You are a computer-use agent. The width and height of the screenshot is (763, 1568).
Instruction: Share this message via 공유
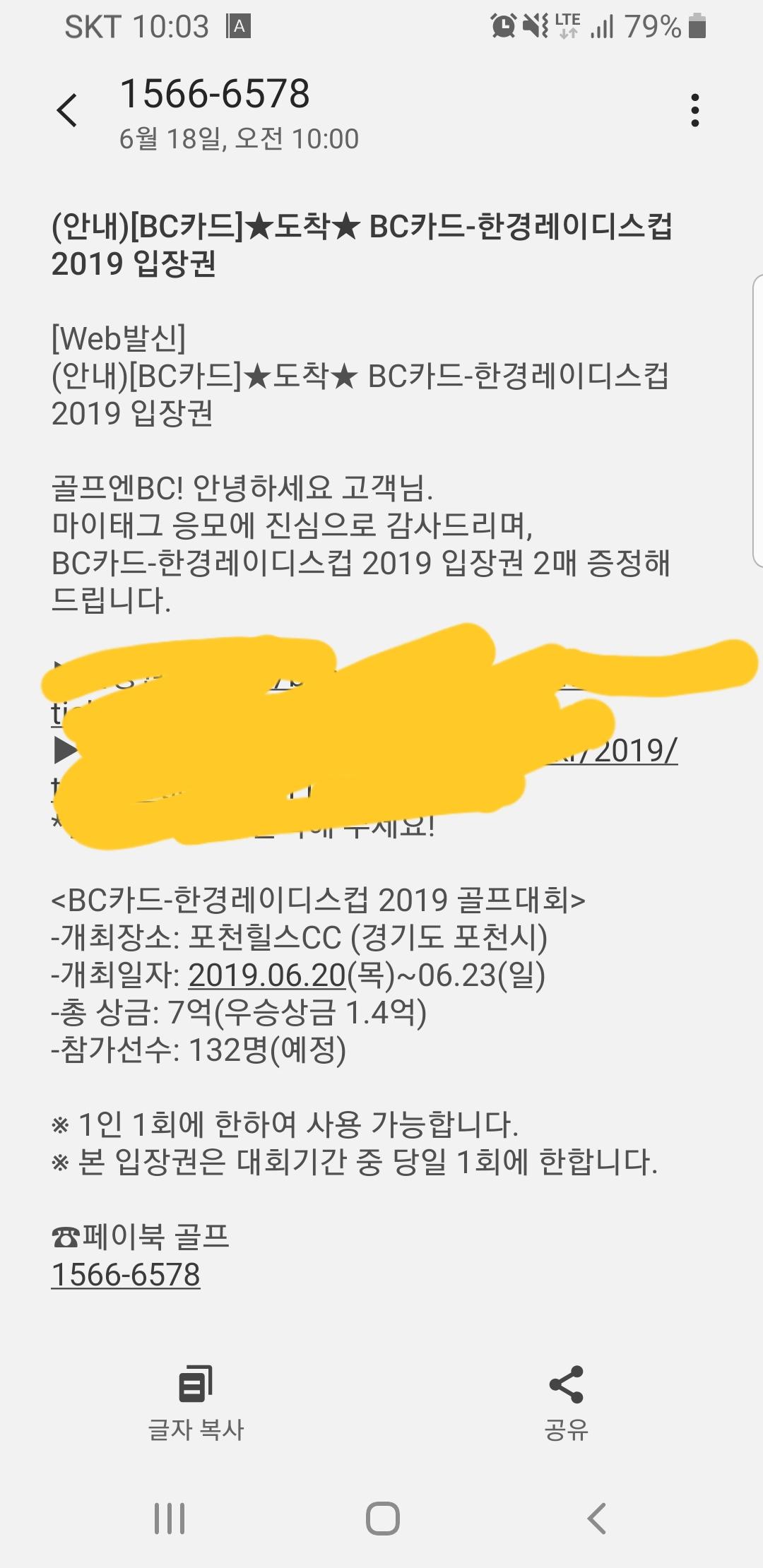coord(566,1401)
